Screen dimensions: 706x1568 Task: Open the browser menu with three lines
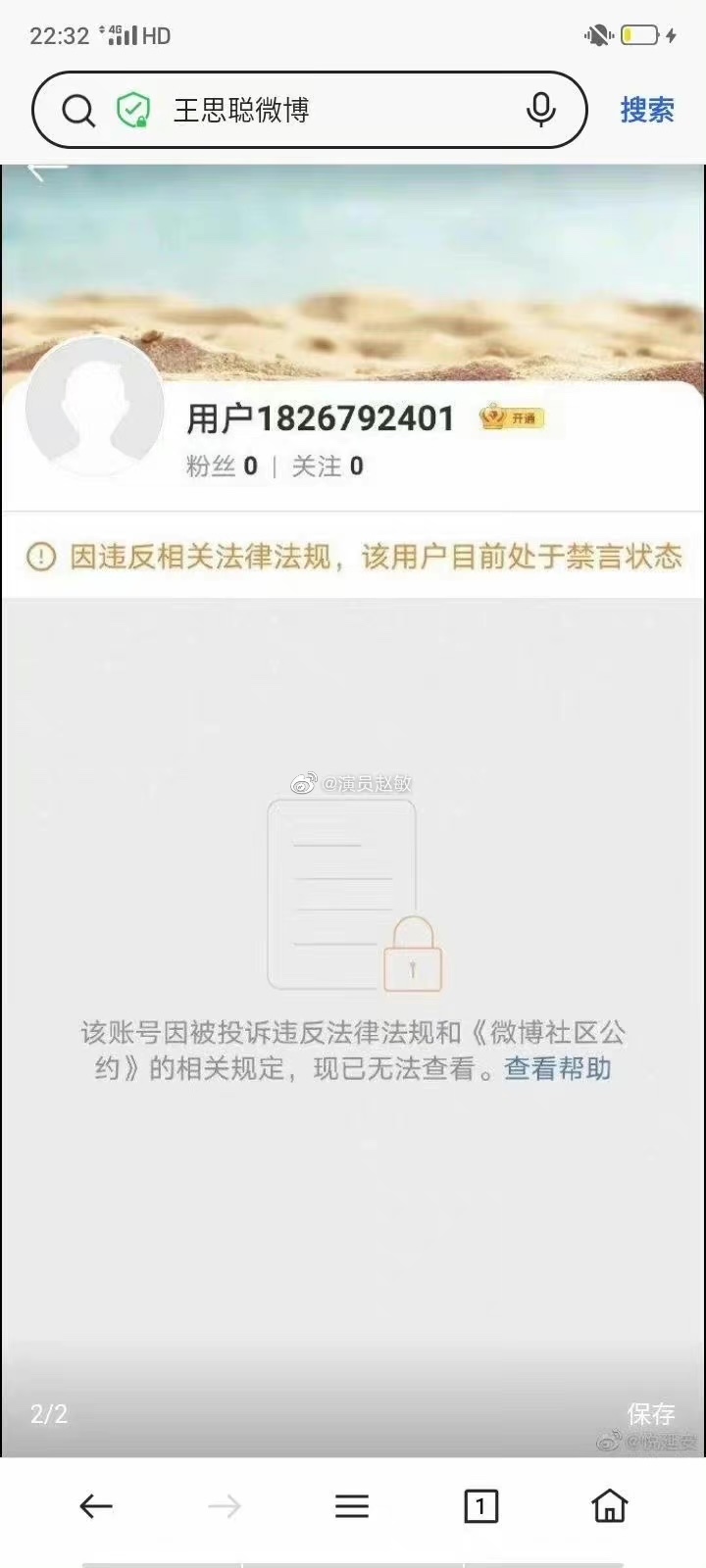(x=352, y=1505)
